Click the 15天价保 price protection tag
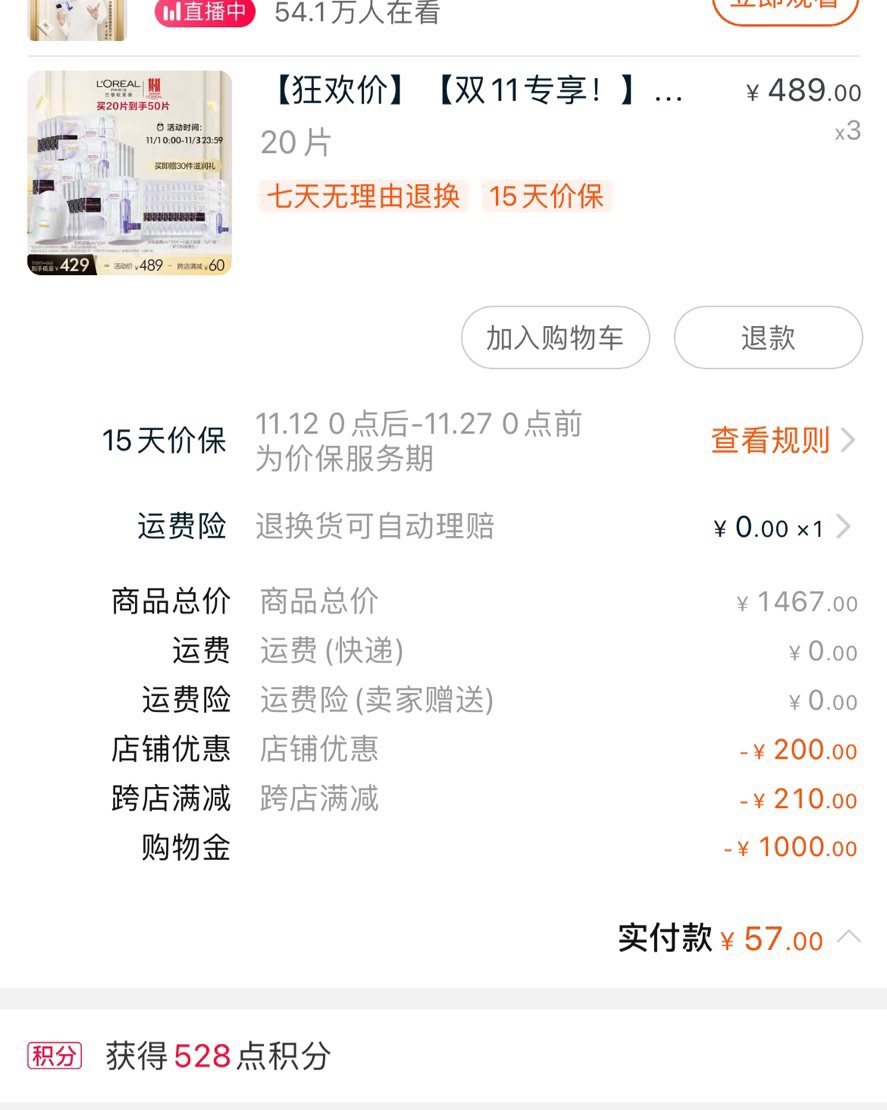The height and width of the screenshot is (1110, 887). [x=548, y=199]
